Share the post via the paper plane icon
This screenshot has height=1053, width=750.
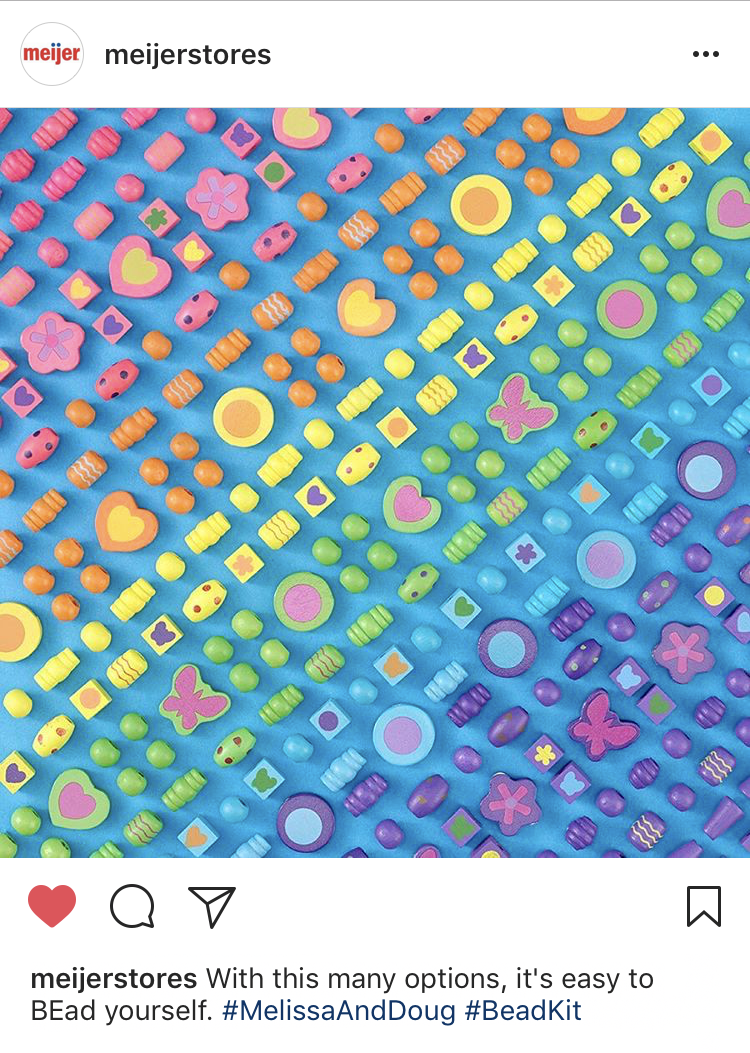(211, 906)
